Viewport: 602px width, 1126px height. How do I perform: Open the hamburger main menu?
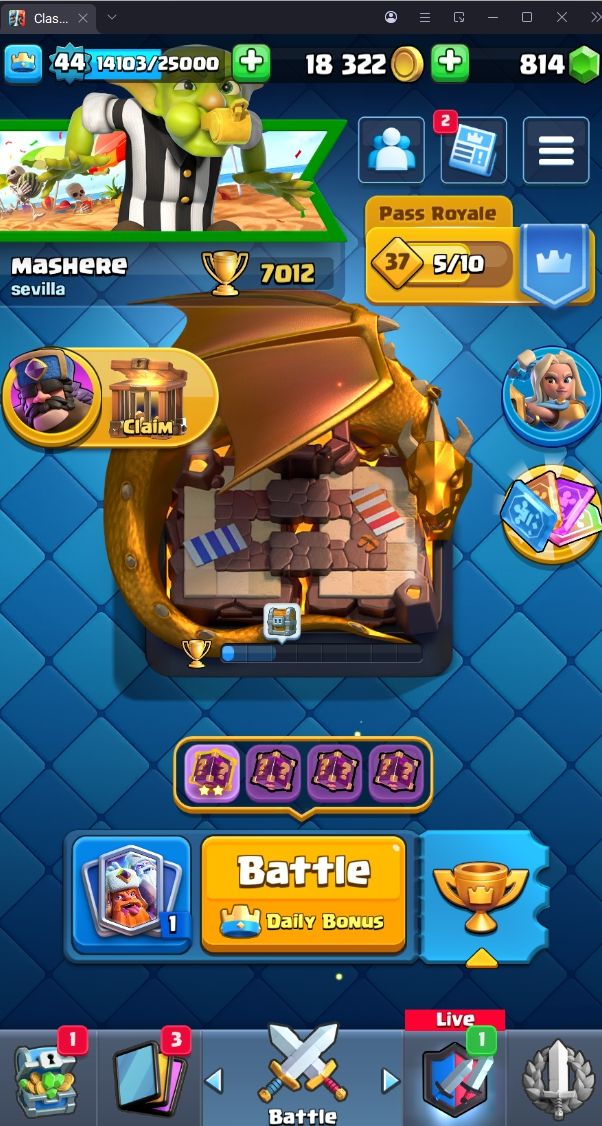point(556,150)
